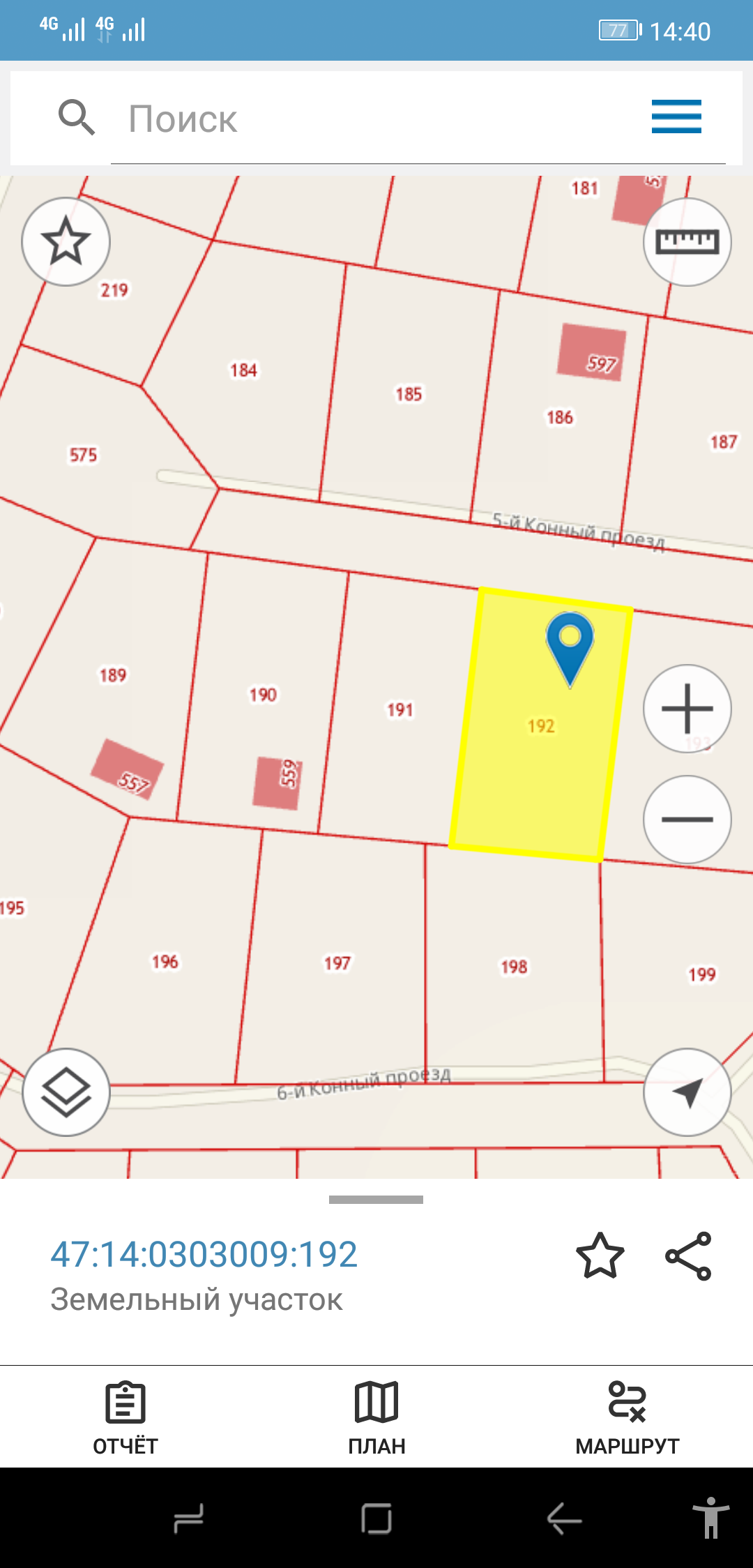Zoom out with the minus button

click(687, 819)
